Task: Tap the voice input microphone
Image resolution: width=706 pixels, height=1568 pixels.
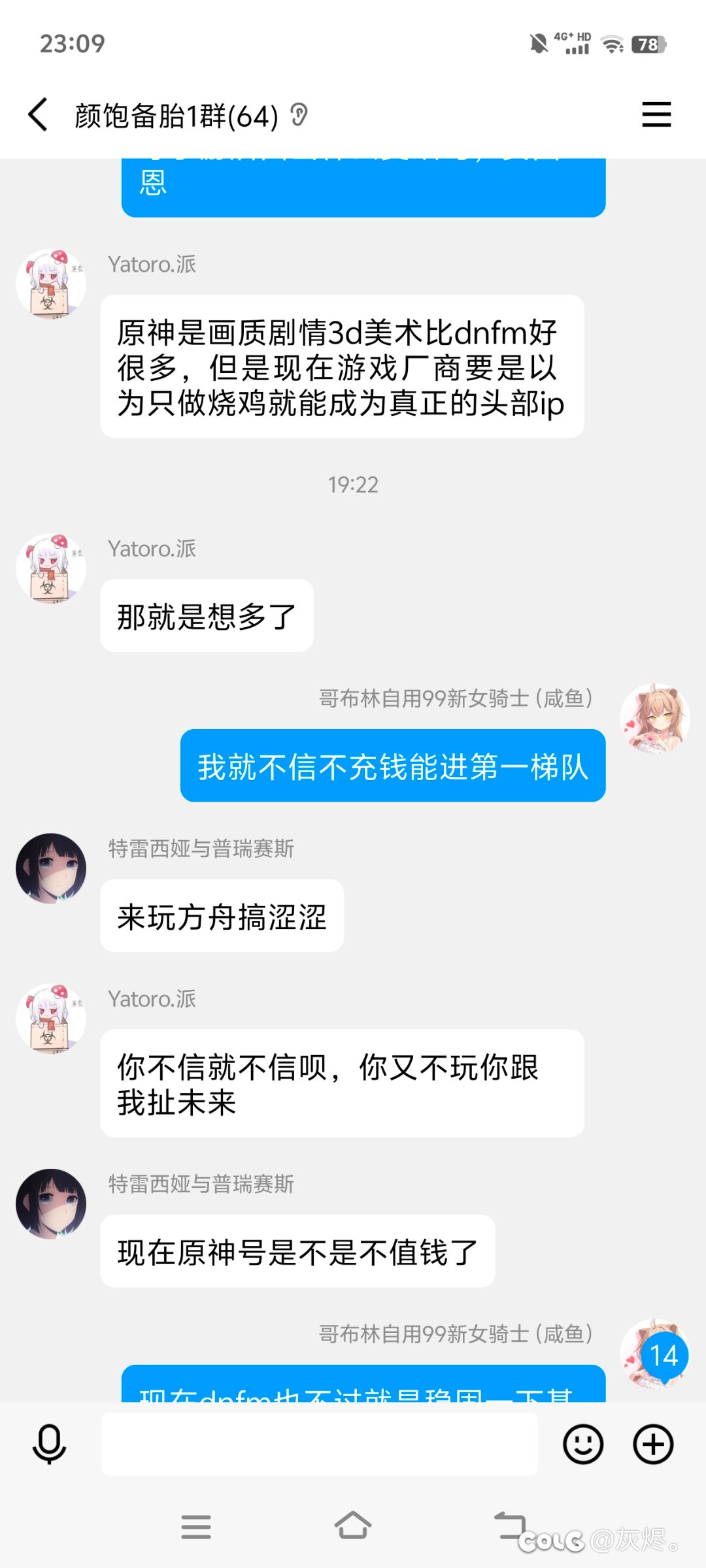Action: [x=49, y=1444]
